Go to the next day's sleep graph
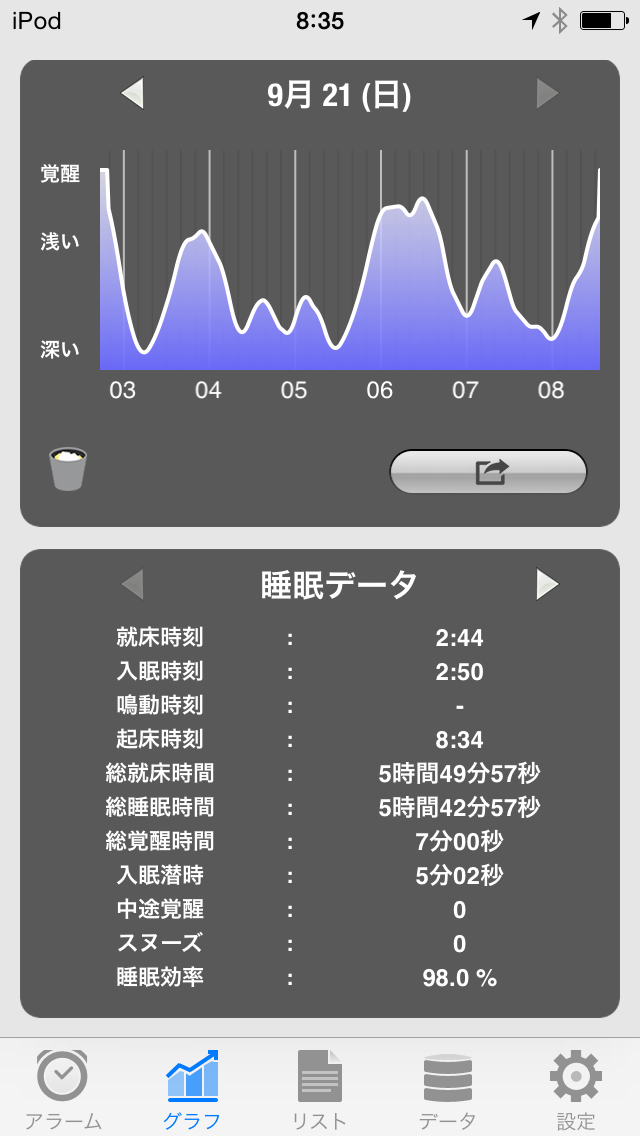This screenshot has height=1136, width=640. [x=547, y=94]
